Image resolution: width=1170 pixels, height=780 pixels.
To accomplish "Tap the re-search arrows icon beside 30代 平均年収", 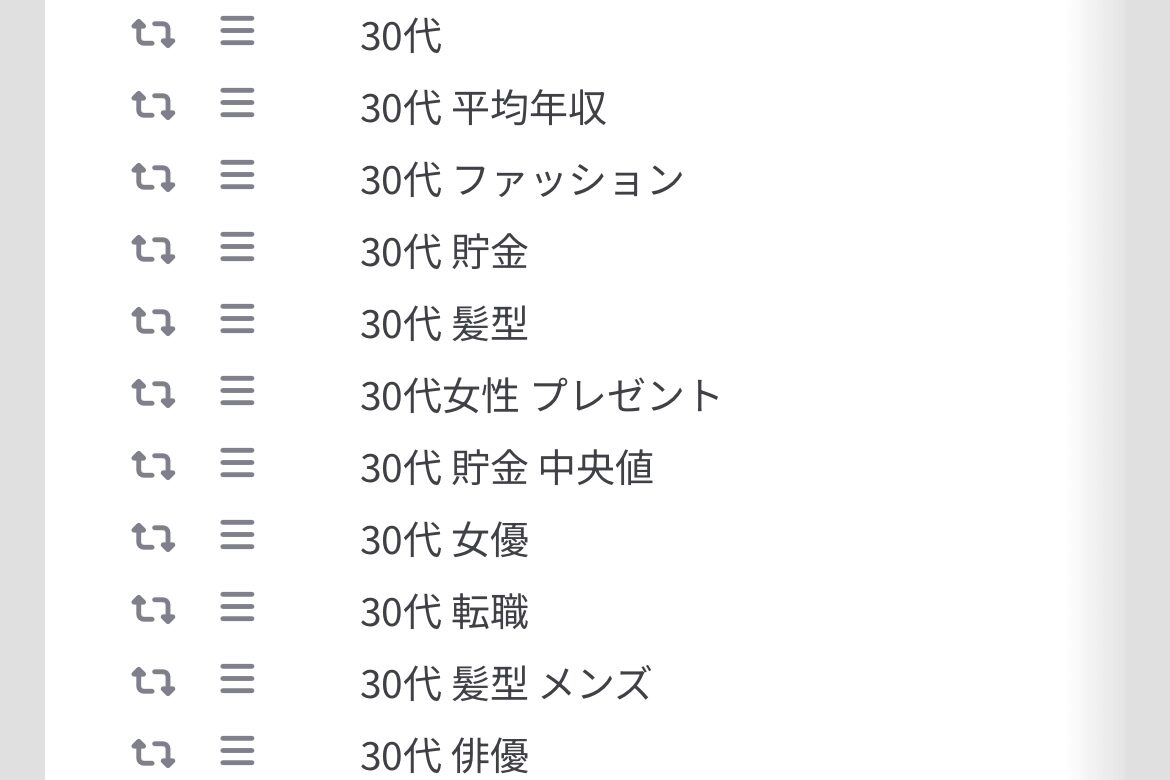I will tap(153, 105).
